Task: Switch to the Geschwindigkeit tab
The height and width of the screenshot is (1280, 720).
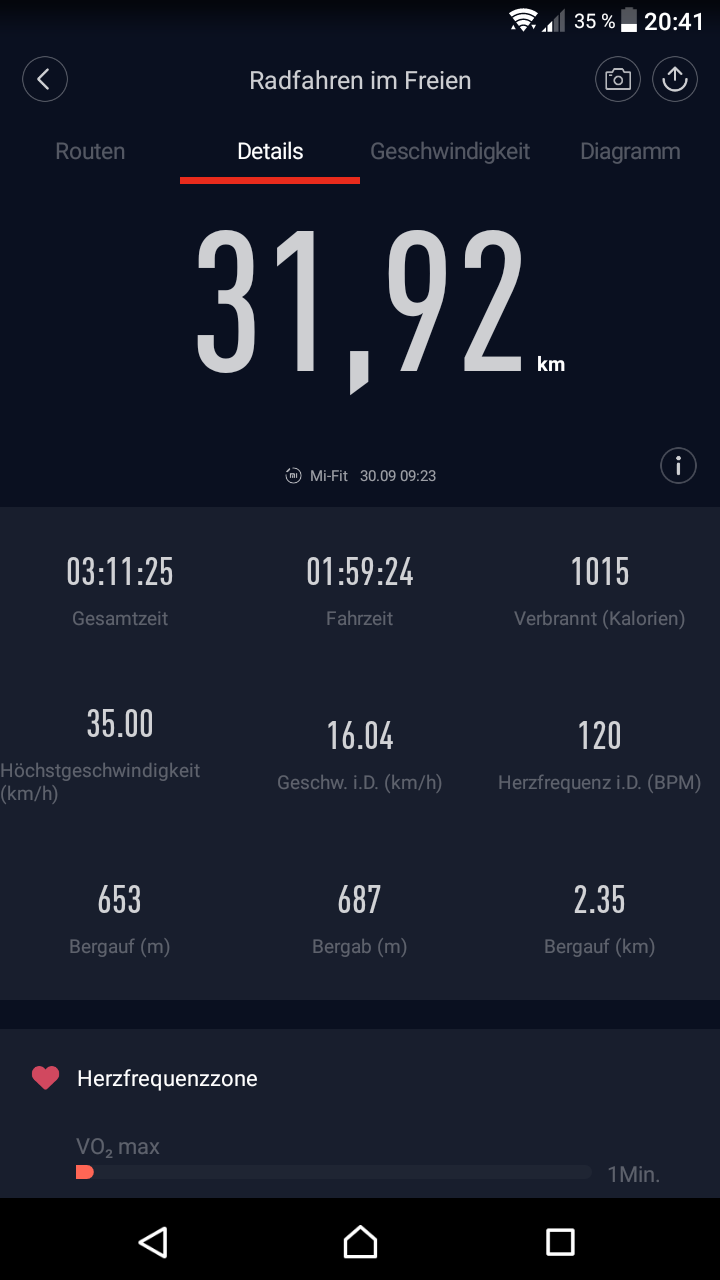Action: [x=450, y=152]
